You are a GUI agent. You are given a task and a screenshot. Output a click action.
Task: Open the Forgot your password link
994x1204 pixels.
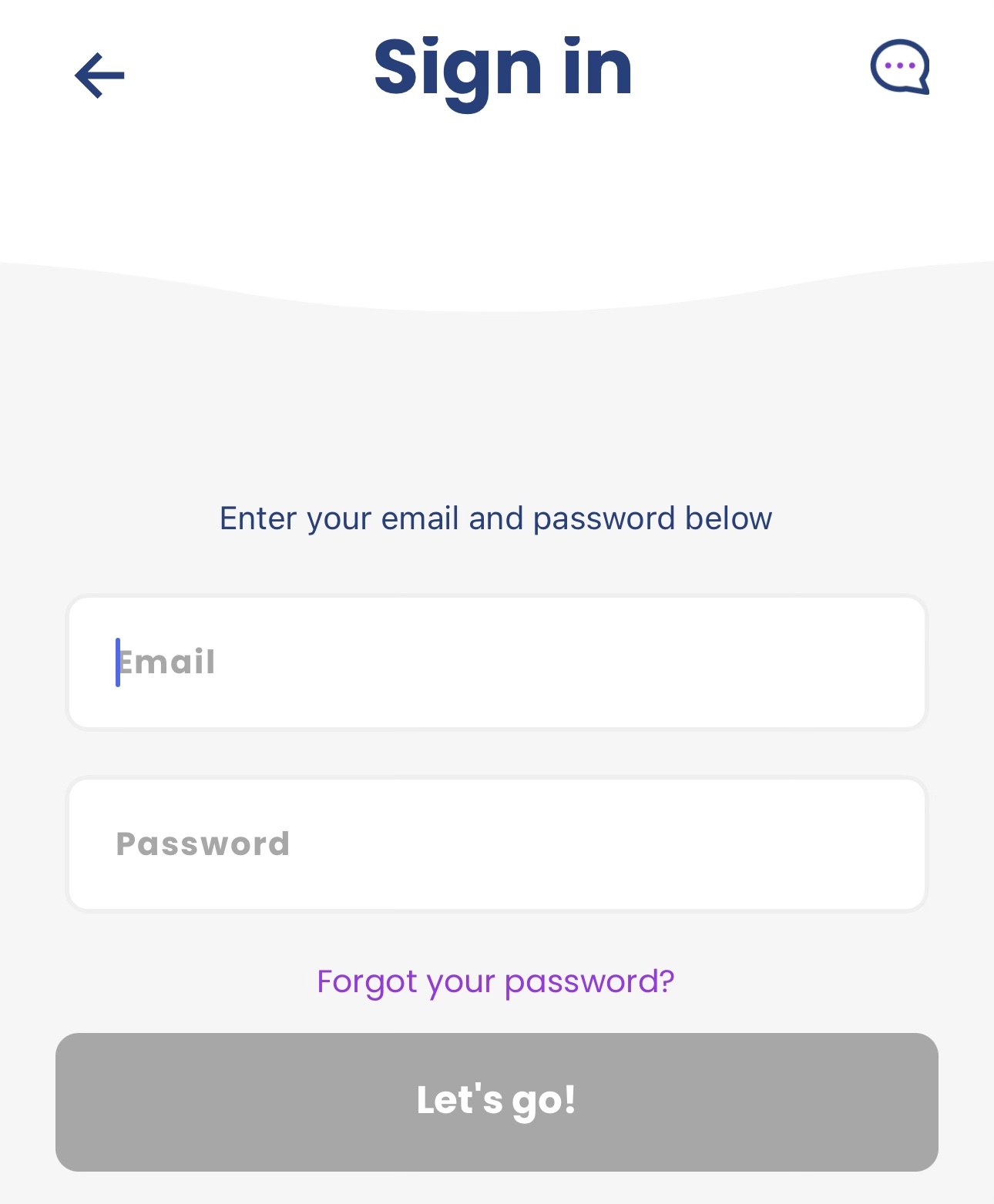click(x=495, y=981)
